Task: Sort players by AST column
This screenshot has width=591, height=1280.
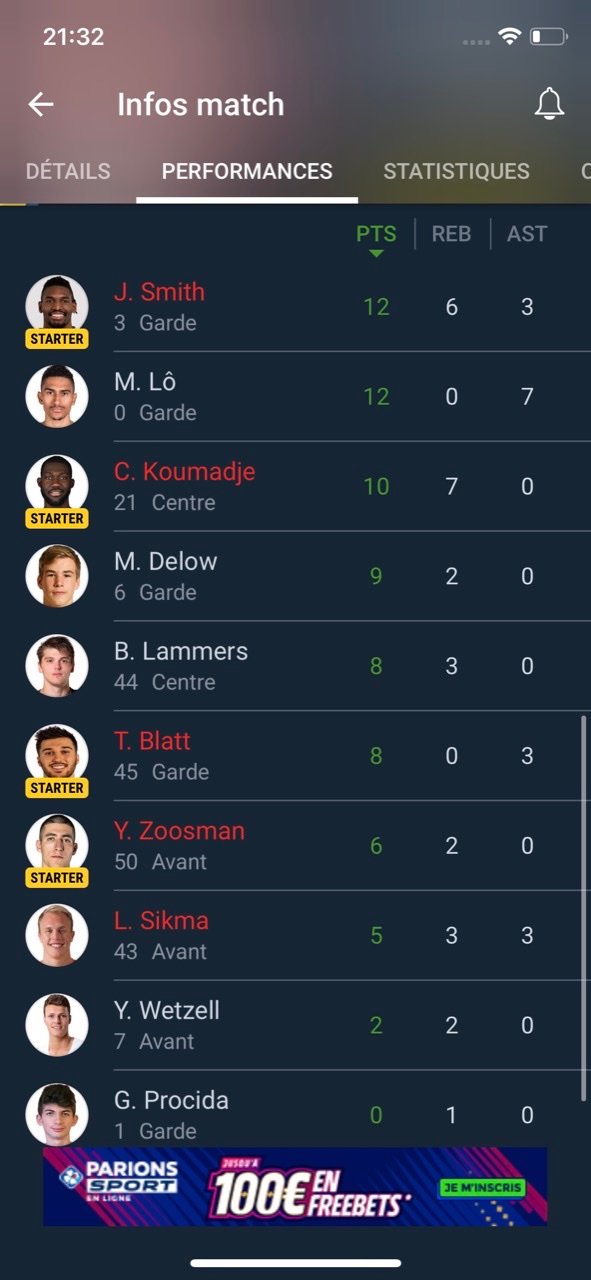Action: [527, 234]
